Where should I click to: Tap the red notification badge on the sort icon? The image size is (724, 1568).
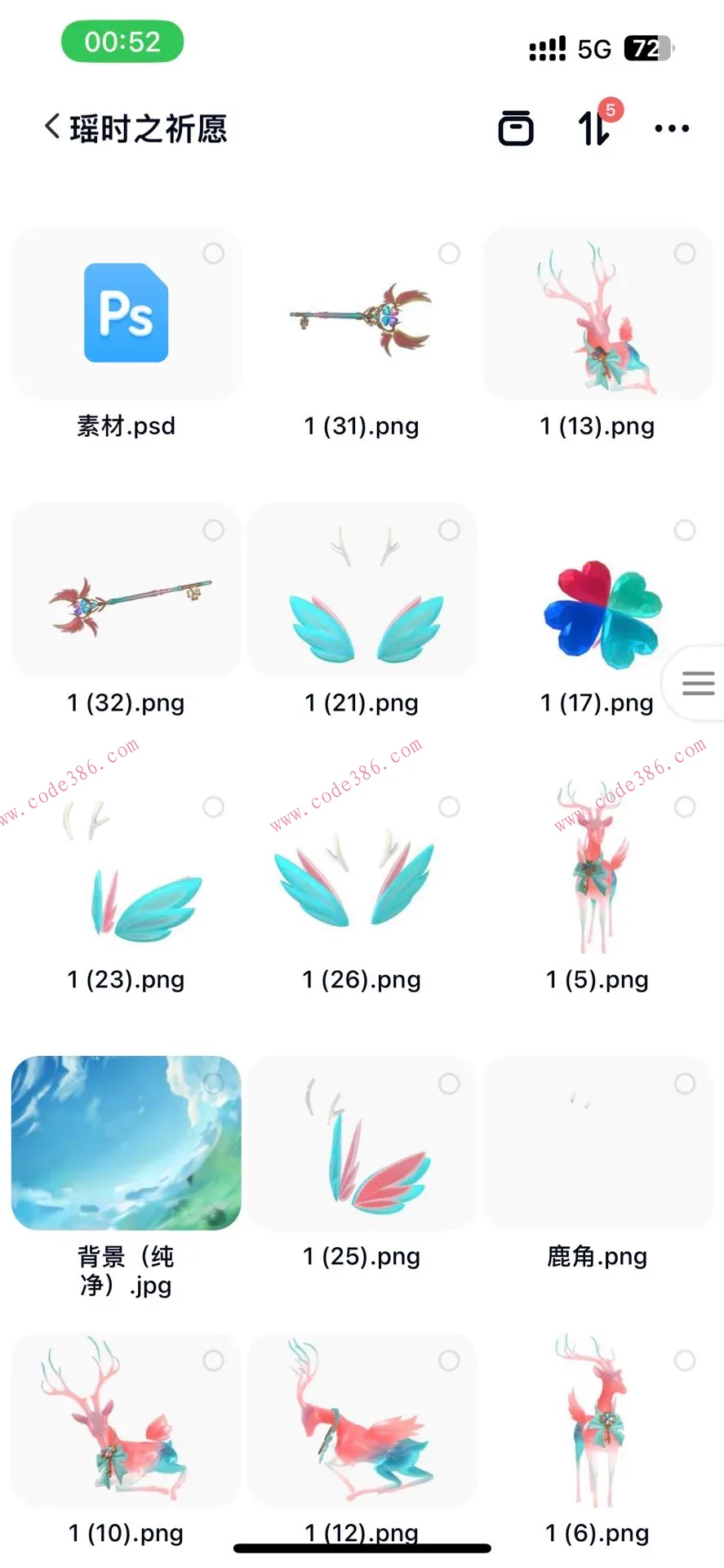tap(613, 107)
